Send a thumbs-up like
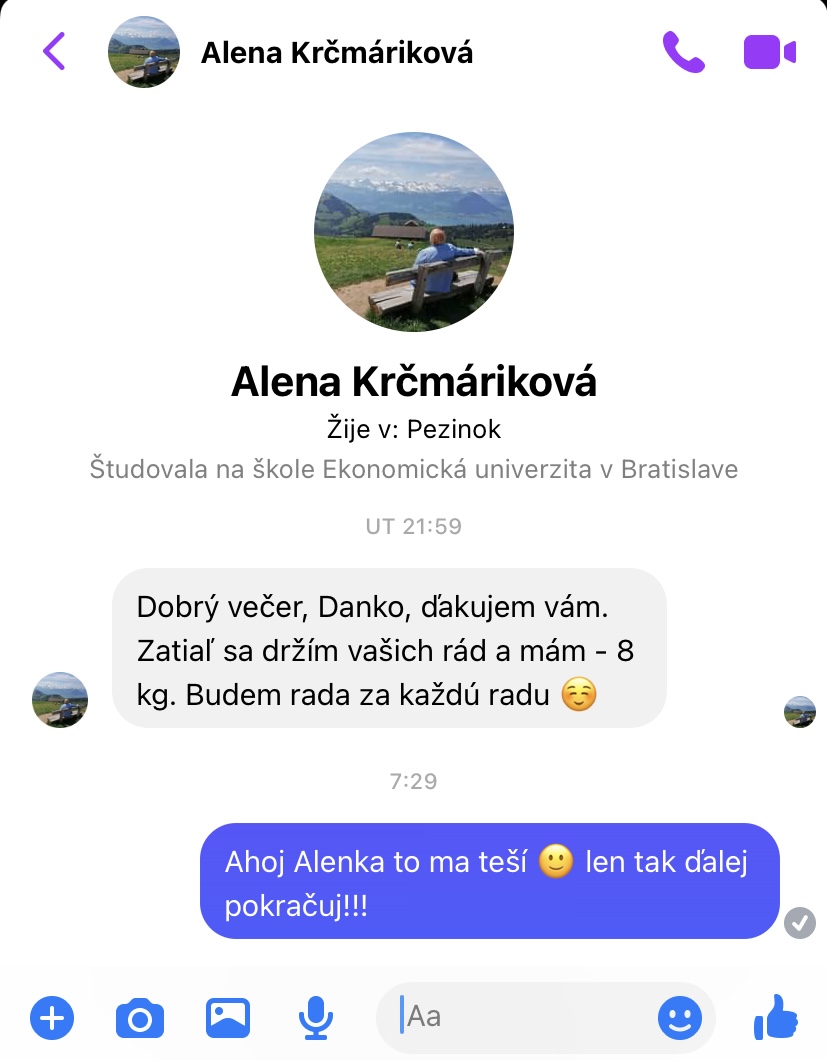This screenshot has height=1060, width=827. click(776, 1018)
